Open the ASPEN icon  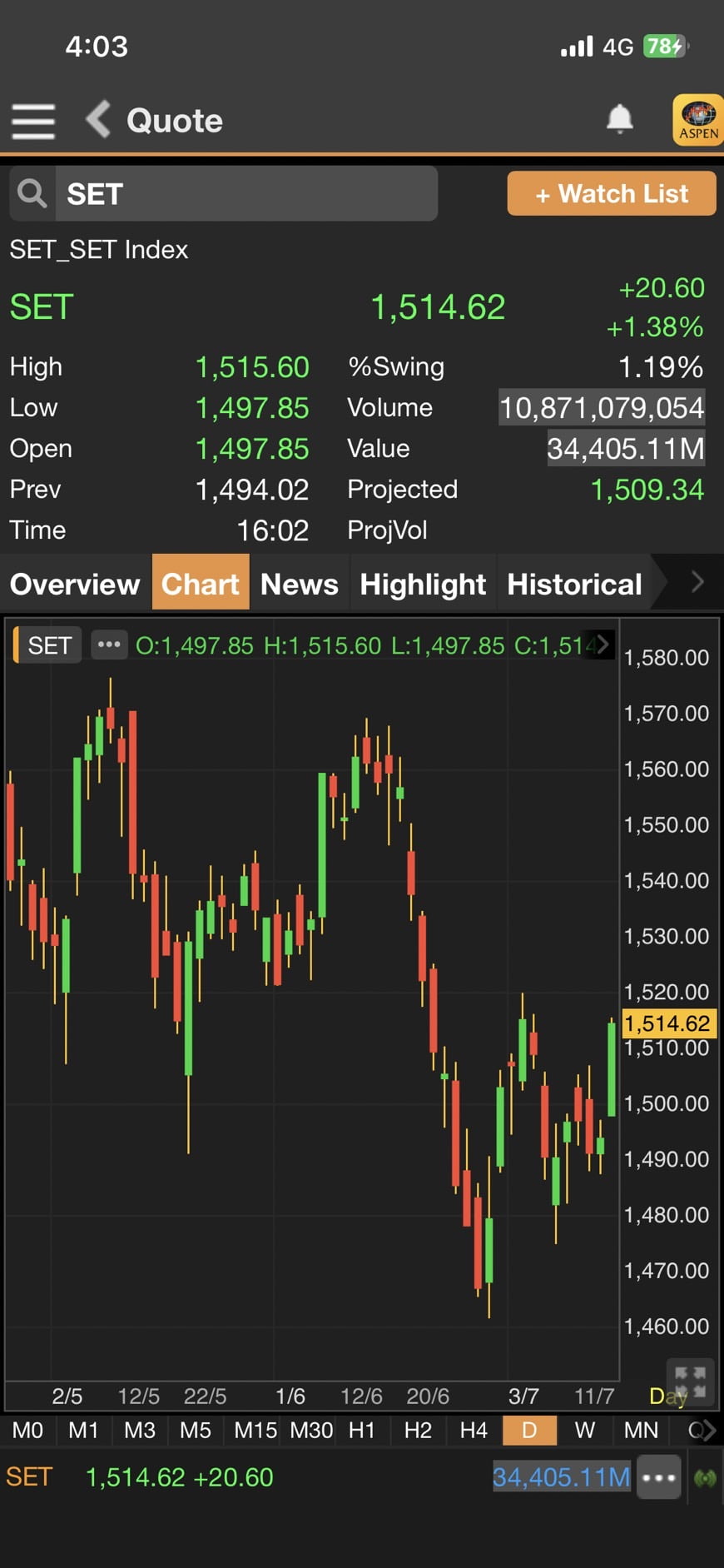coord(698,121)
